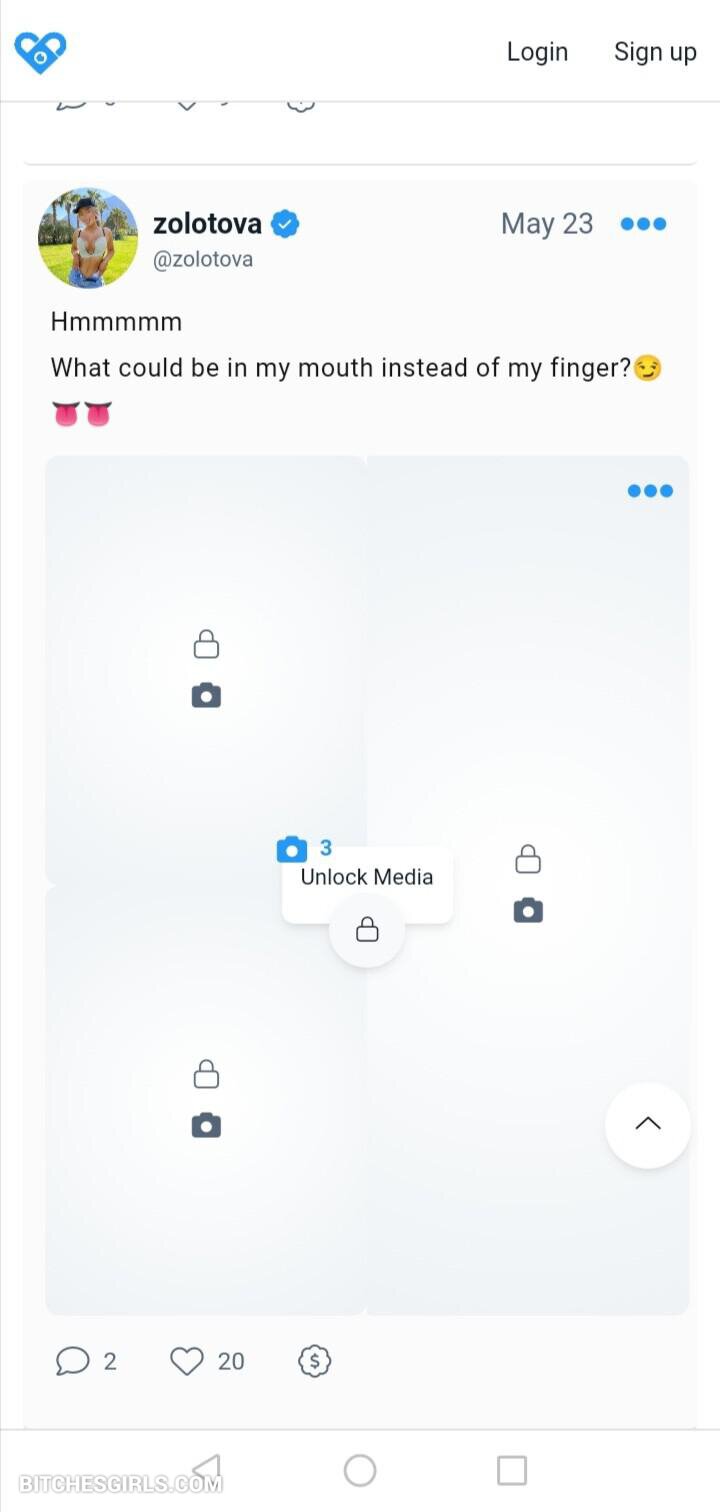
Task: Open the site's heart logo home
Action: [x=40, y=52]
